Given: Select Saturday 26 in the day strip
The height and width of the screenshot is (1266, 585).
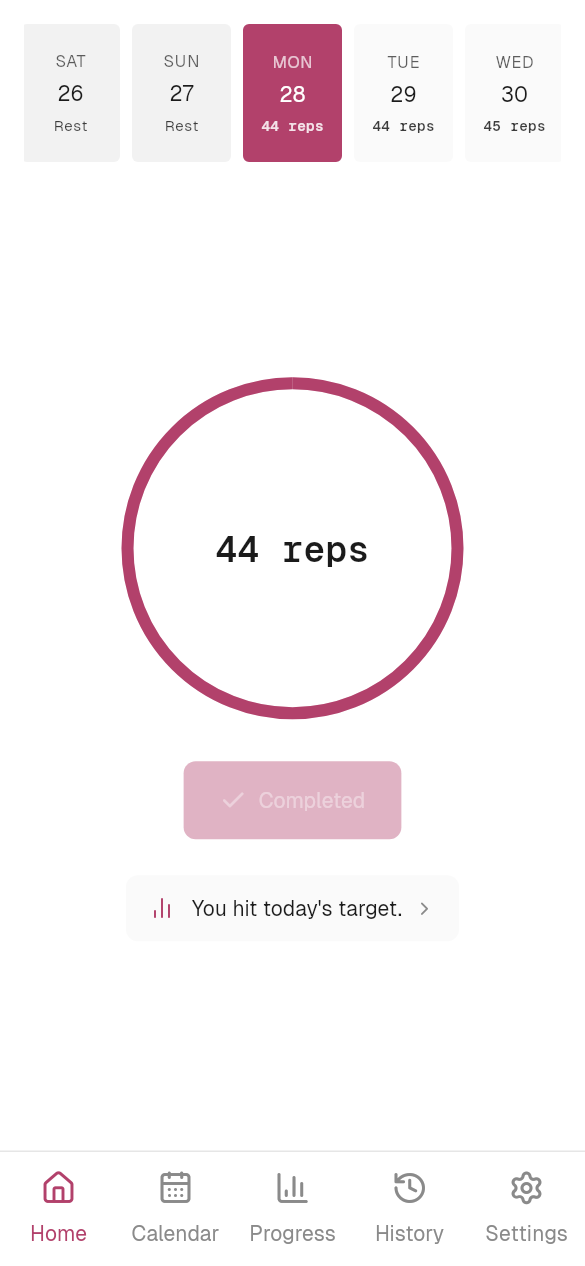Looking at the screenshot, I should point(71,93).
